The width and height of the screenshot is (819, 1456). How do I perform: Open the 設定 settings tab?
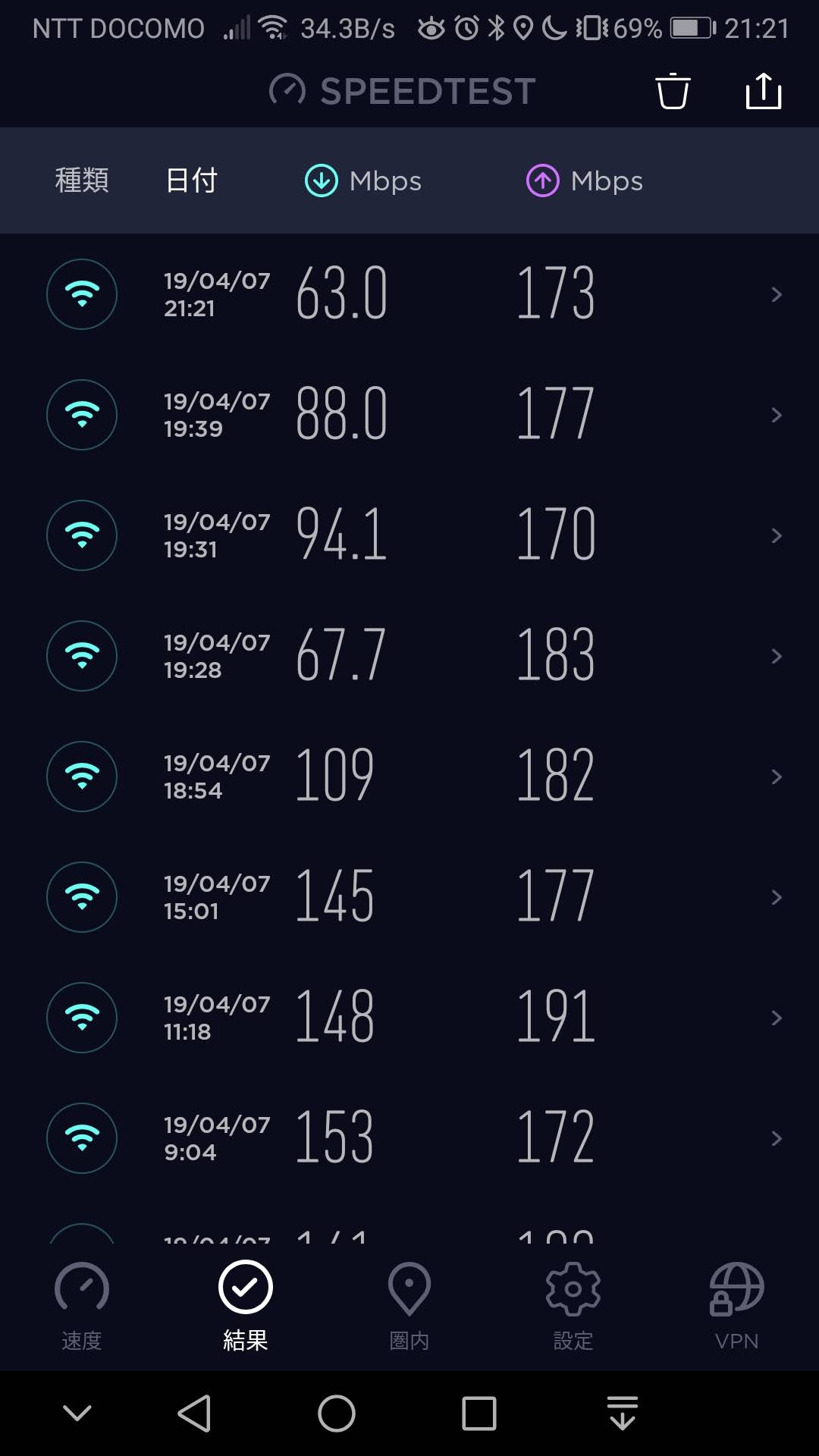[x=573, y=1307]
